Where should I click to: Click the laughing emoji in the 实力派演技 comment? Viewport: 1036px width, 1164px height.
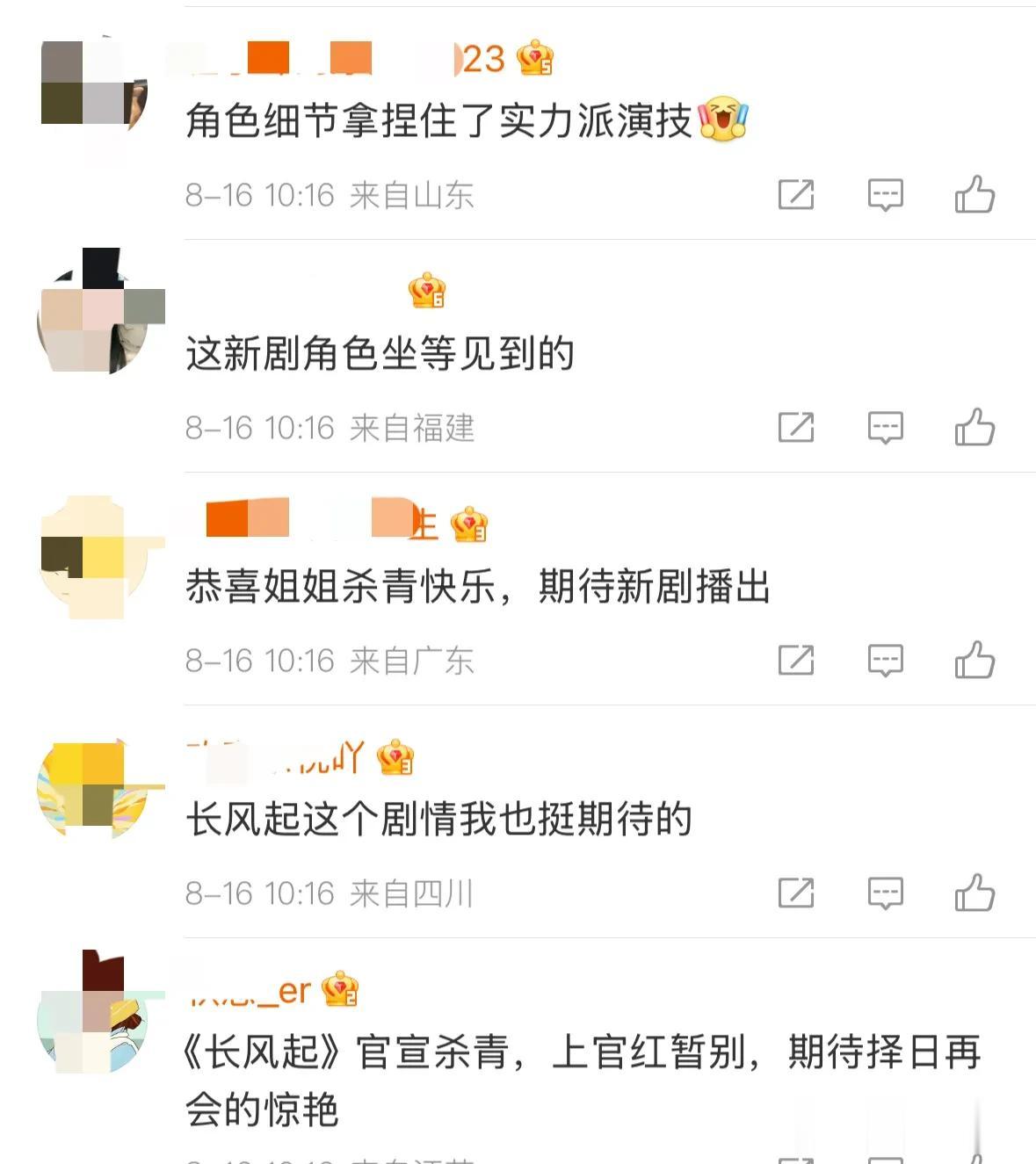(x=722, y=120)
